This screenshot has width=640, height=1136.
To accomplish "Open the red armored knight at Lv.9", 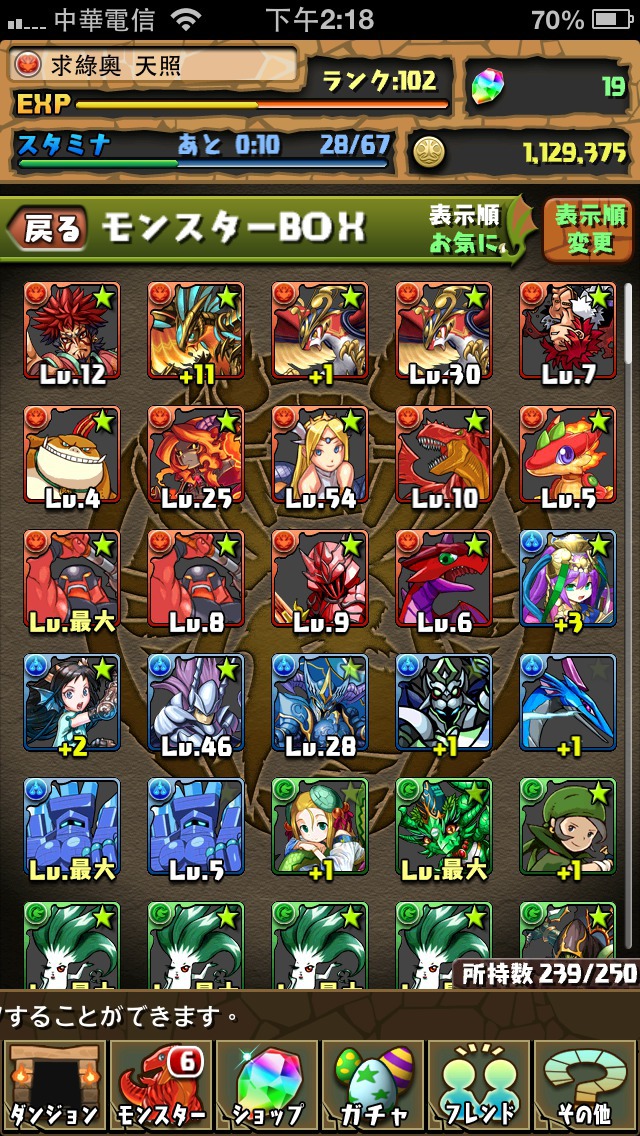I will coord(320,578).
